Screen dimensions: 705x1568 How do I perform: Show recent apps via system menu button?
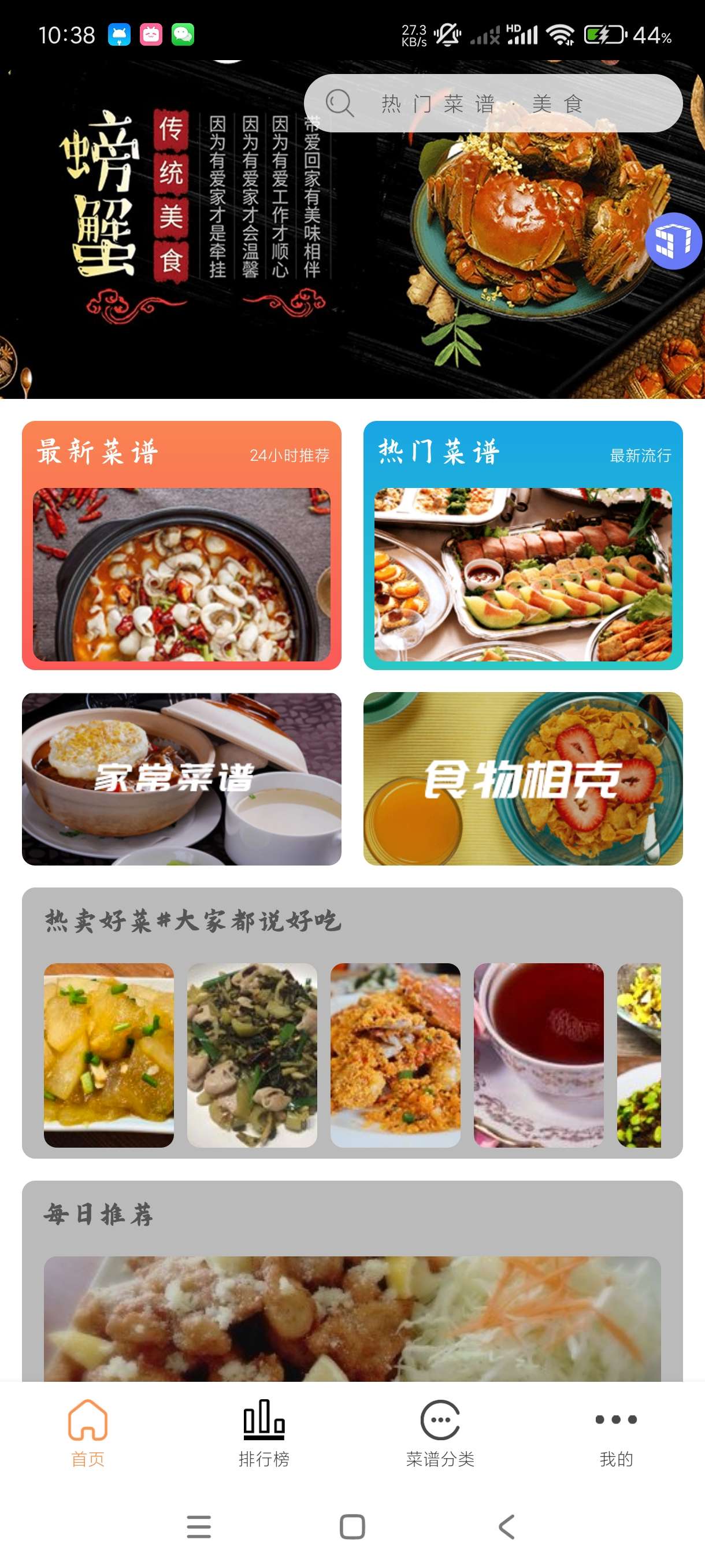click(x=199, y=1526)
